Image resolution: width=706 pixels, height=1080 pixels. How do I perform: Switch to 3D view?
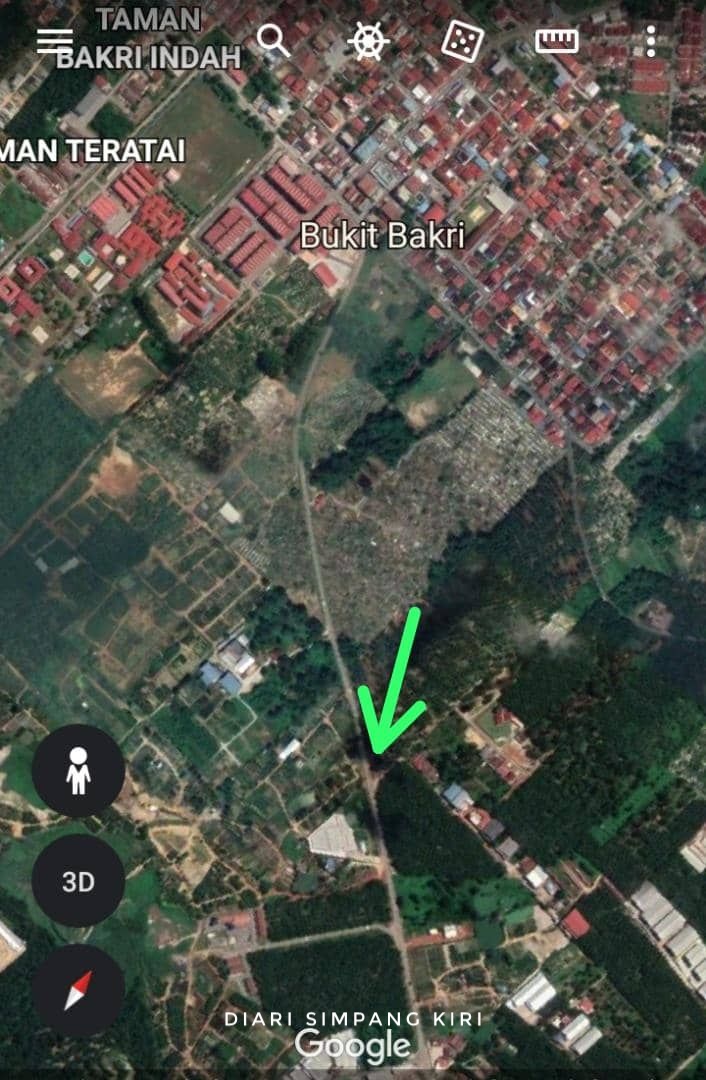pyautogui.click(x=78, y=881)
